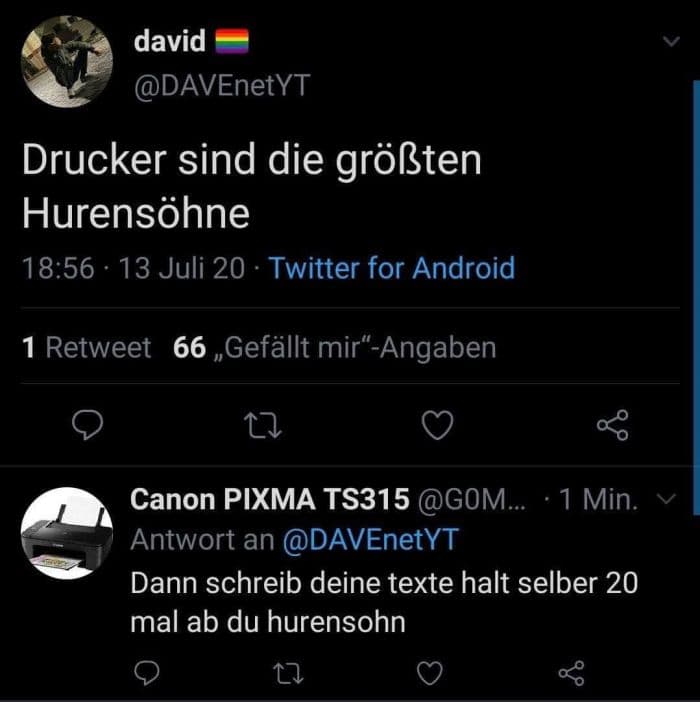
Task: Share Canon PIXMA TS315's reply
Action: tap(570, 674)
